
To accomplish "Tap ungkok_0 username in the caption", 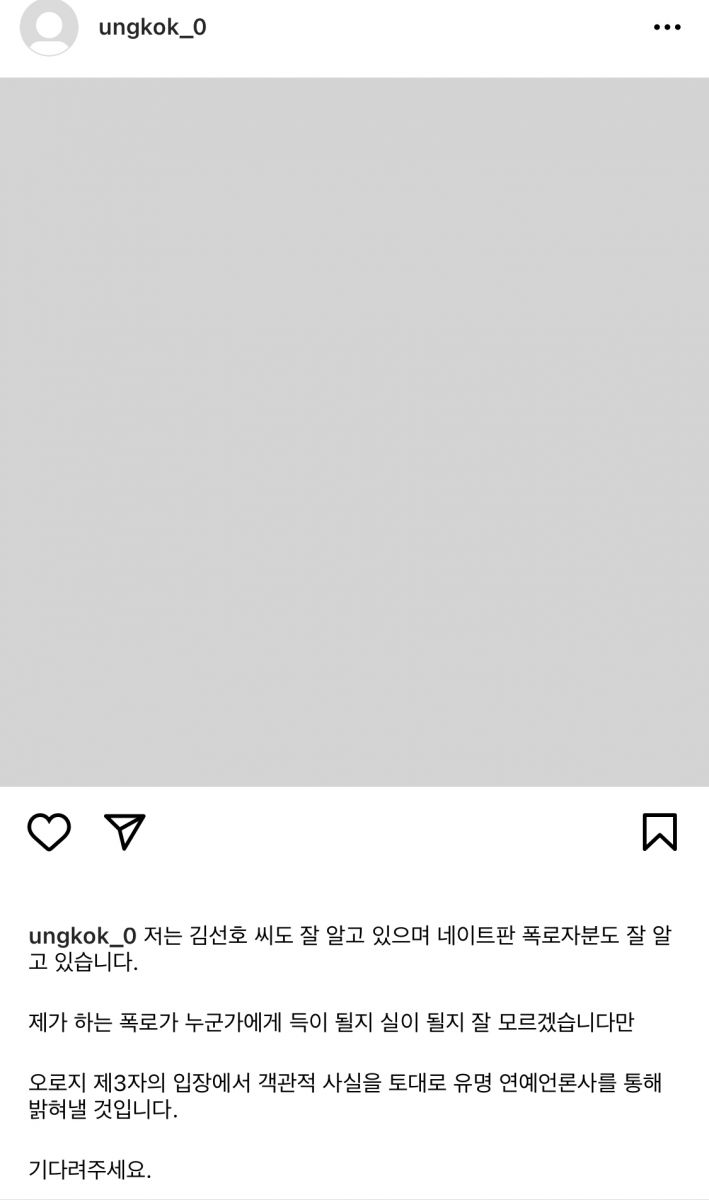I will [x=82, y=937].
